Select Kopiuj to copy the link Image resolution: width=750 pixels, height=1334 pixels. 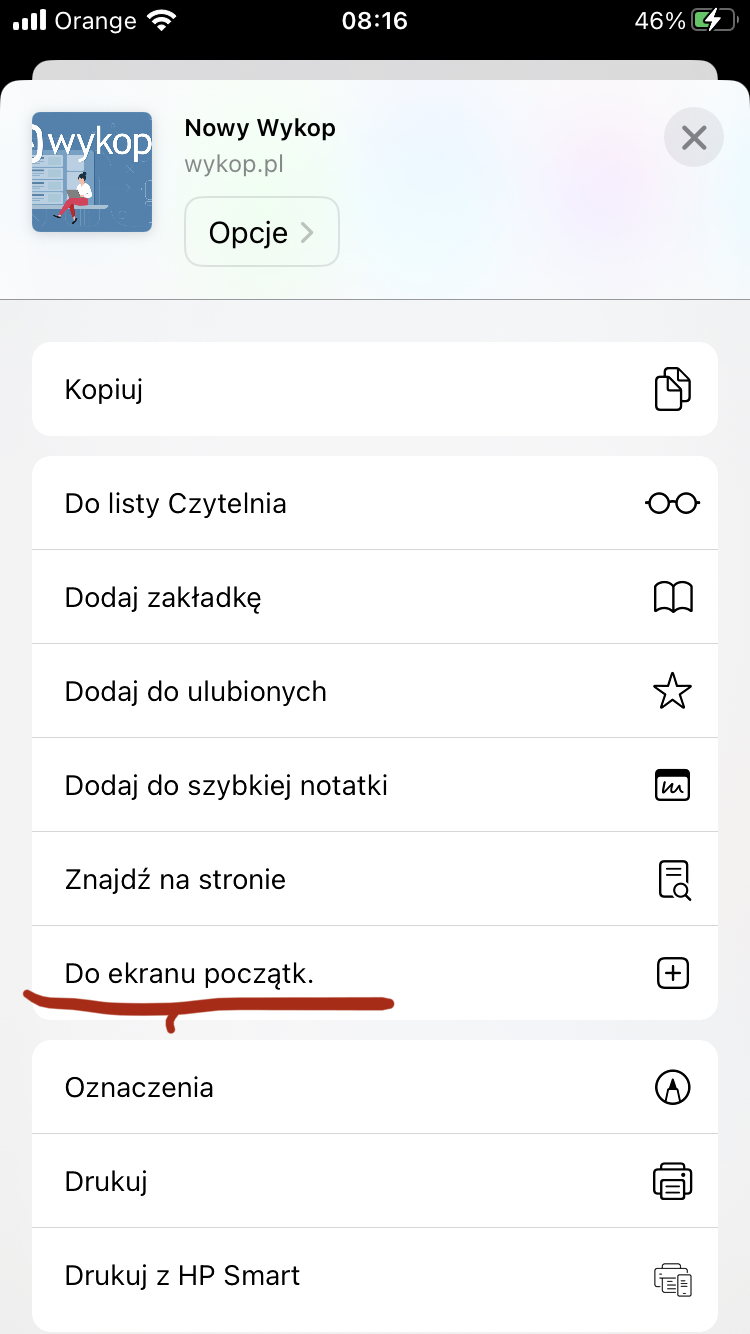point(375,389)
